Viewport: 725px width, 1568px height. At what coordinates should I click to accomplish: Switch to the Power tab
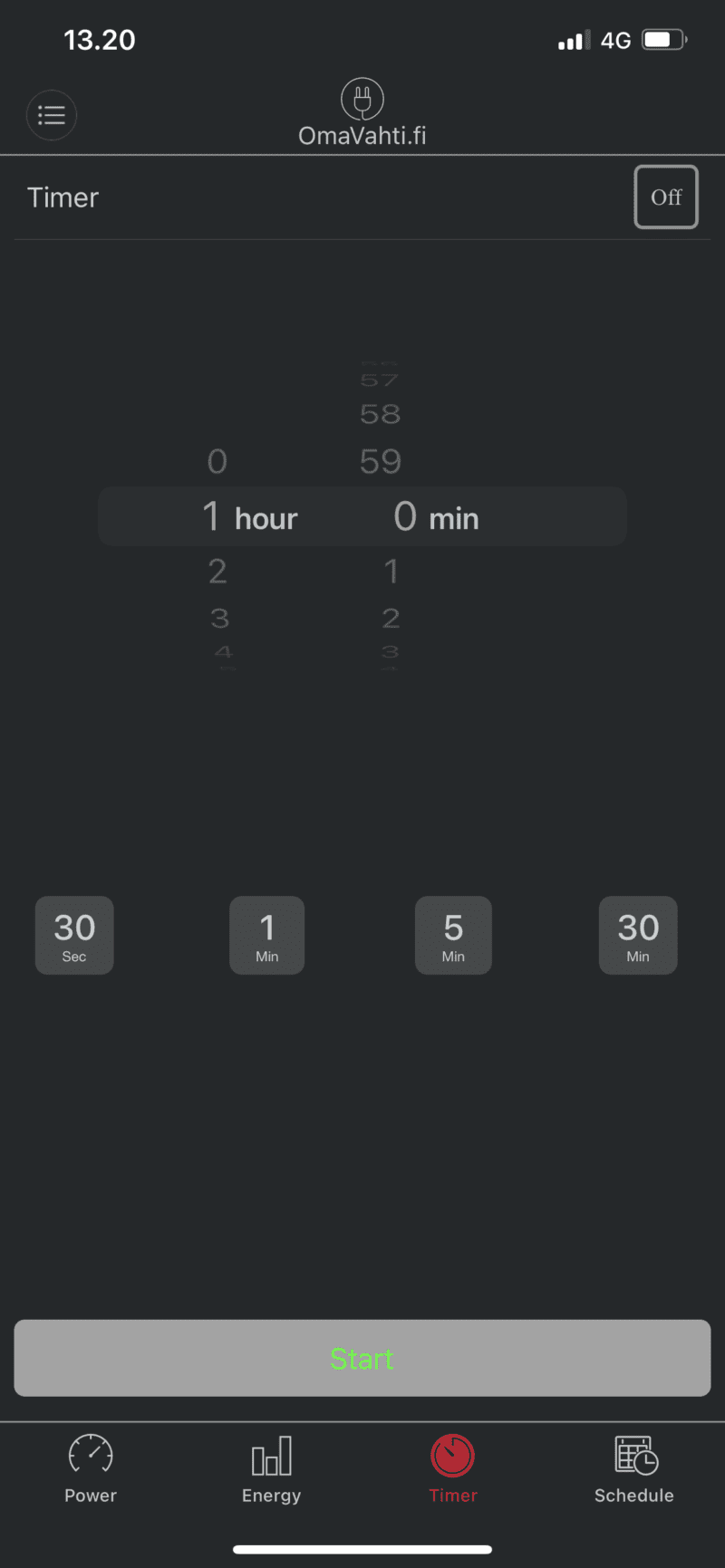coord(91,1468)
